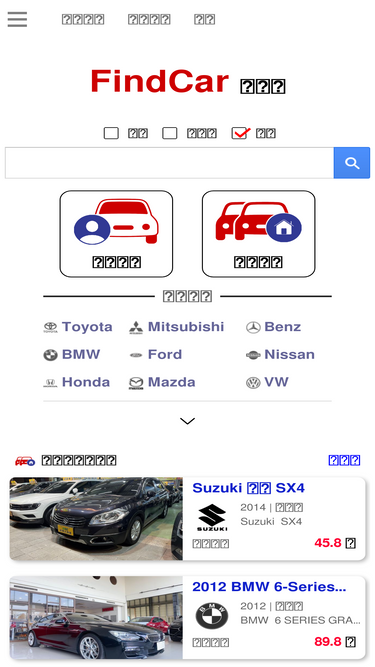Tap the blue link beside the listings header
Image resolution: width=375 pixels, height=667 pixels.
point(344,460)
